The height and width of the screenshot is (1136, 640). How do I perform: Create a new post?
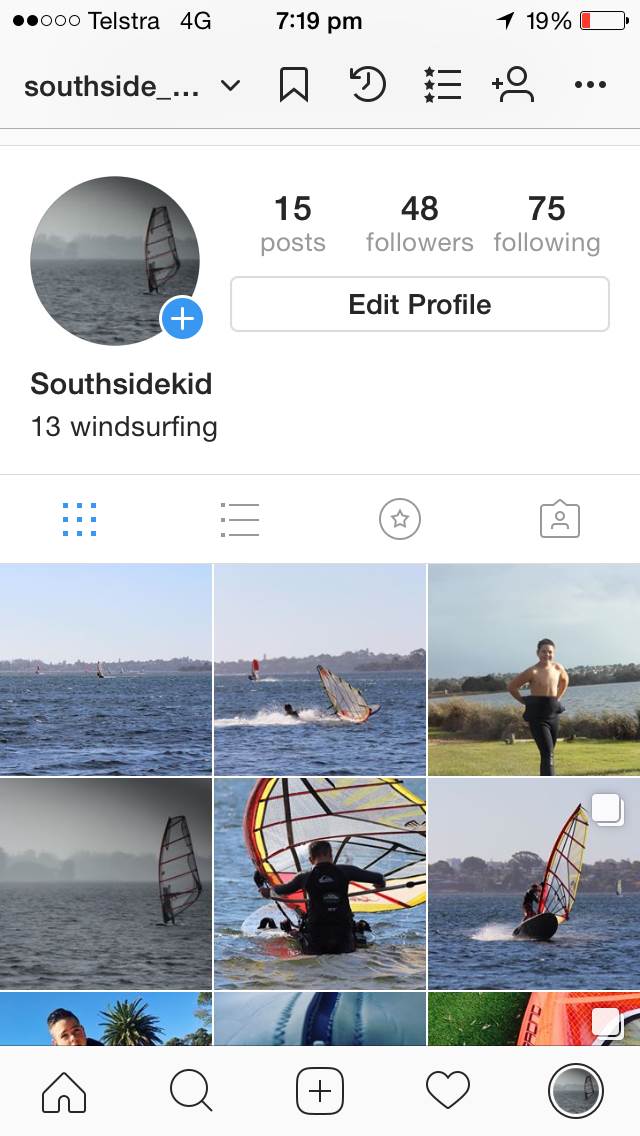point(320,1090)
